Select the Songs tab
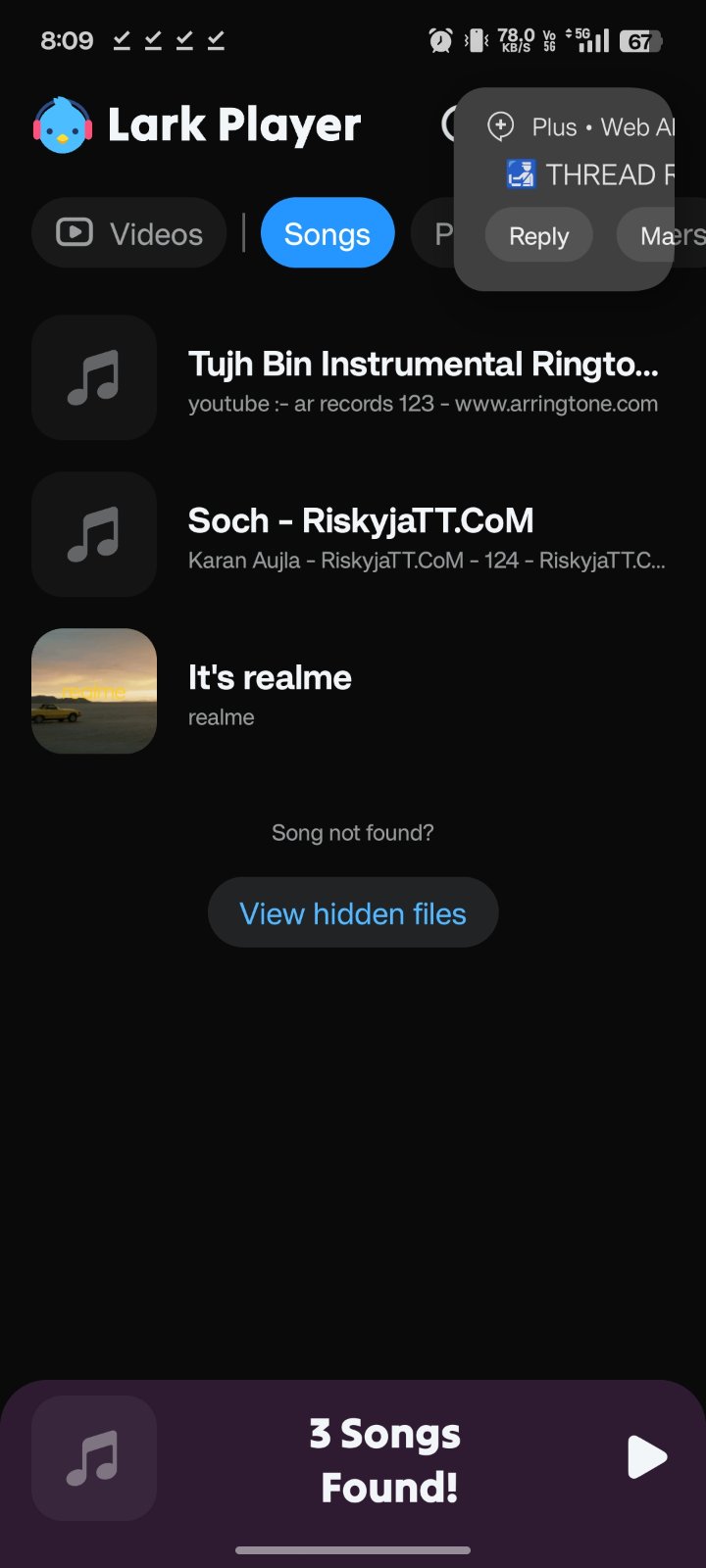 [x=328, y=233]
